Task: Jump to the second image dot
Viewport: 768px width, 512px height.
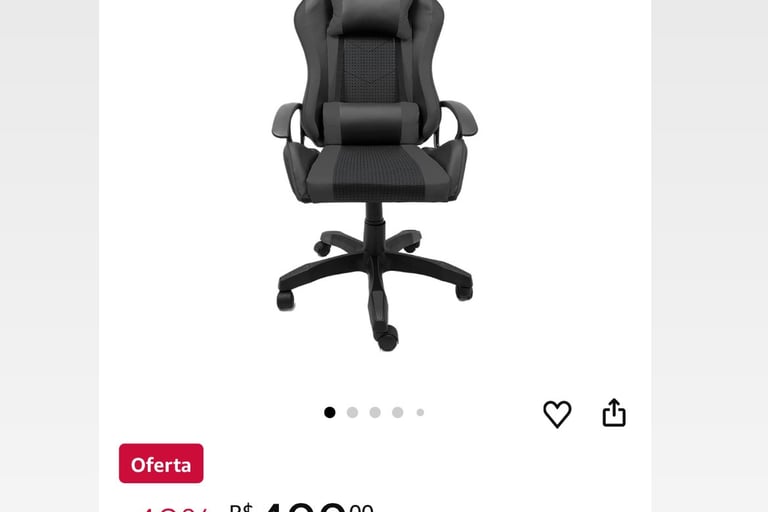Action: [352, 412]
